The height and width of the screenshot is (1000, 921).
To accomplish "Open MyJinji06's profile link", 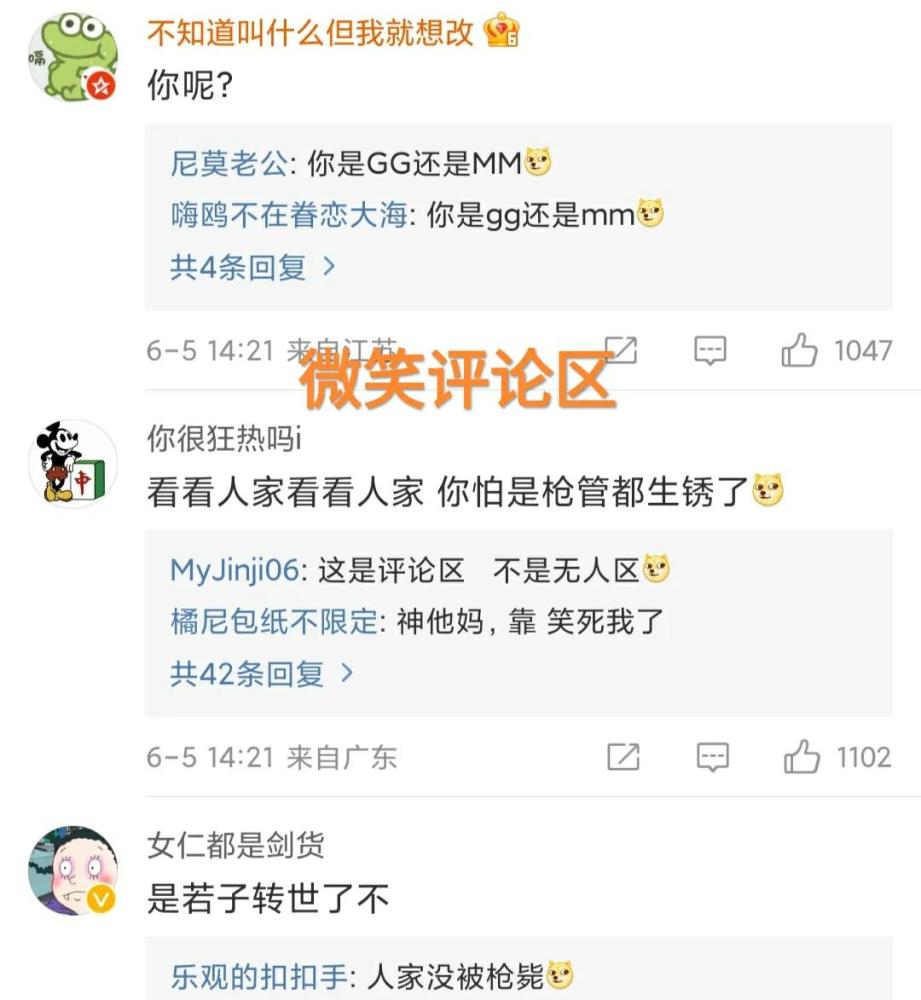I will pyautogui.click(x=235, y=571).
